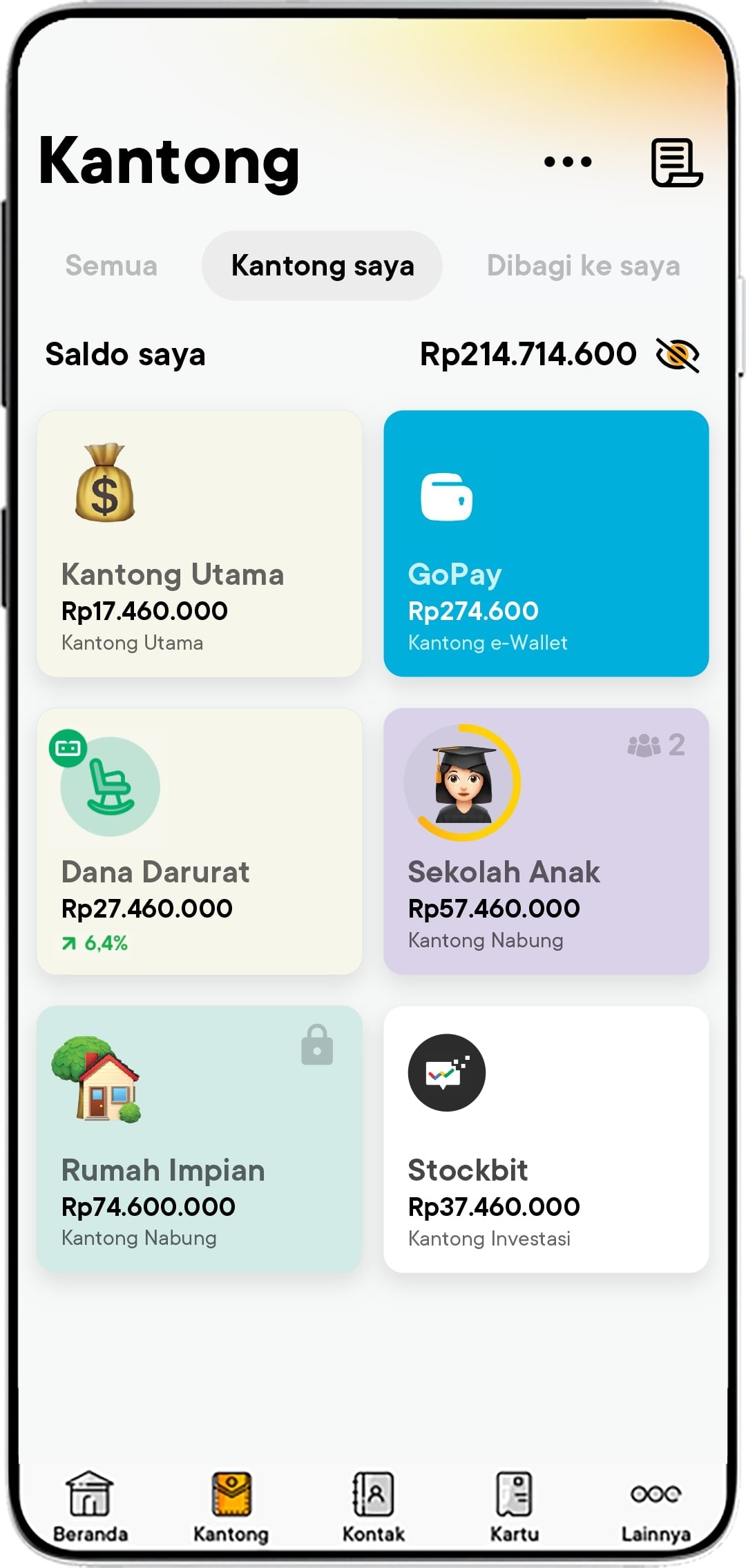Image resolution: width=746 pixels, height=1568 pixels.
Task: Tap Kantong in the bottom navigation
Action: point(231,1508)
